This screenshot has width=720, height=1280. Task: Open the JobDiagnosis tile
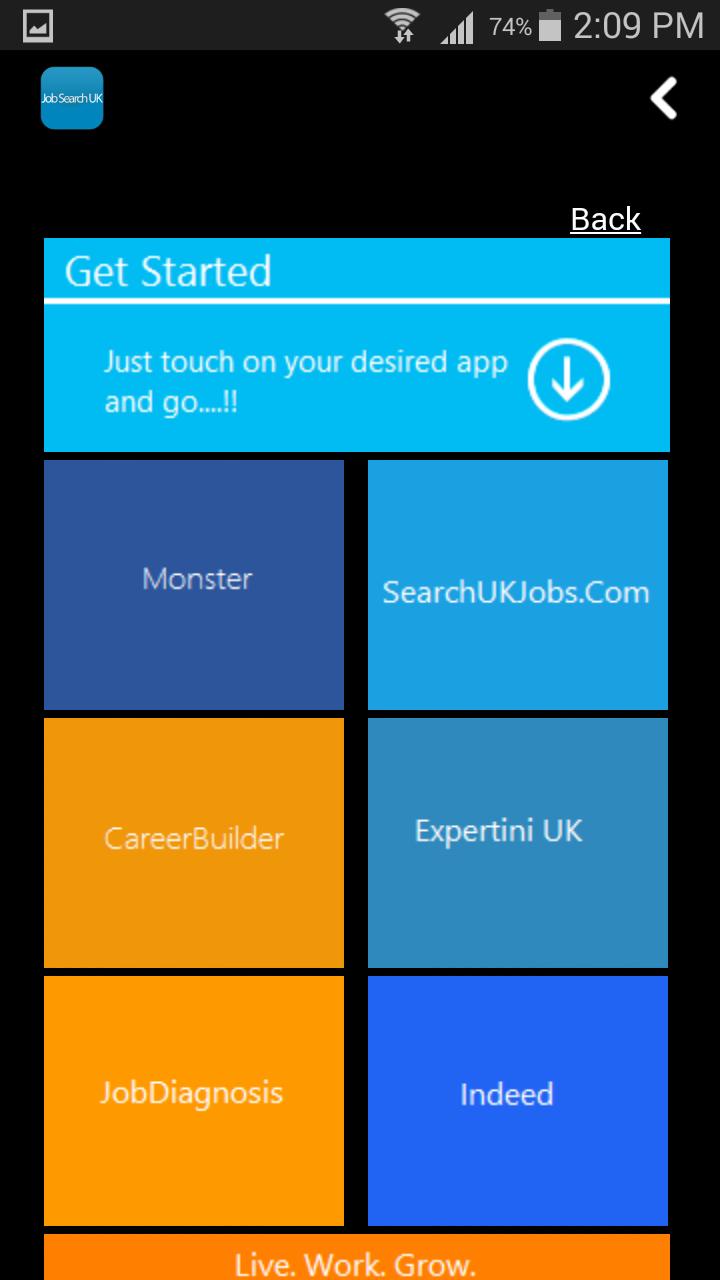[x=194, y=1099]
